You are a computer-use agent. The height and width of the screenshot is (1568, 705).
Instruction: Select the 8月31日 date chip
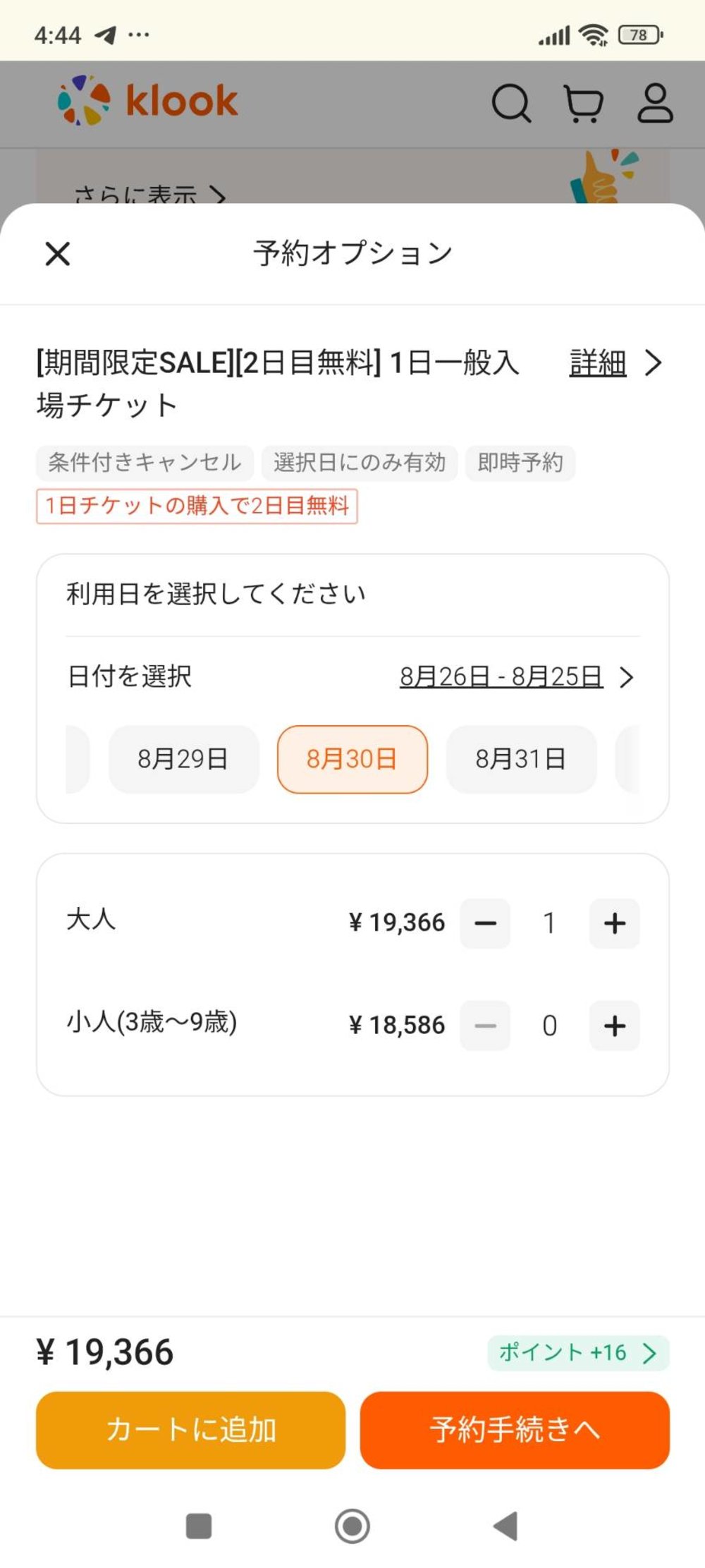[521, 759]
